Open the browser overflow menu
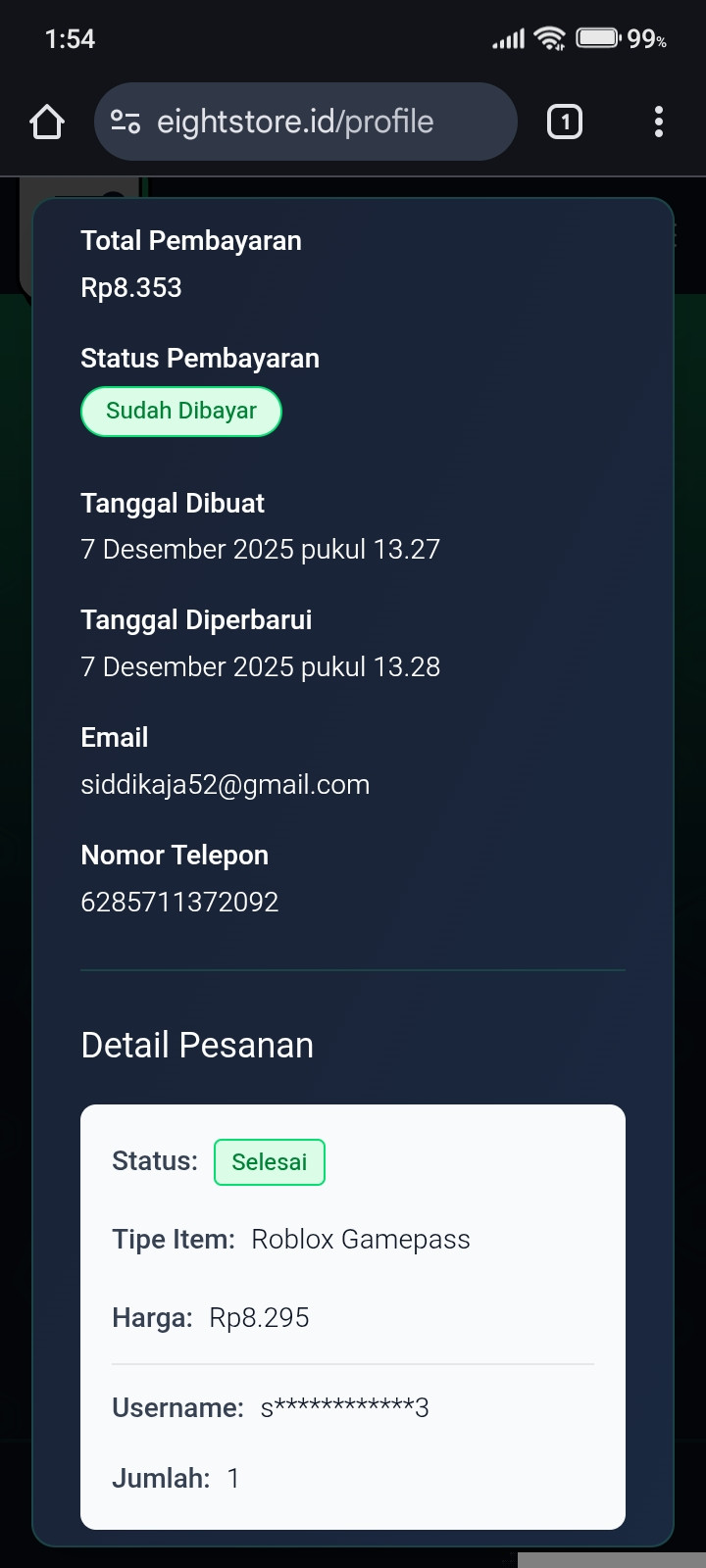This screenshot has width=706, height=1568. pyautogui.click(x=658, y=122)
